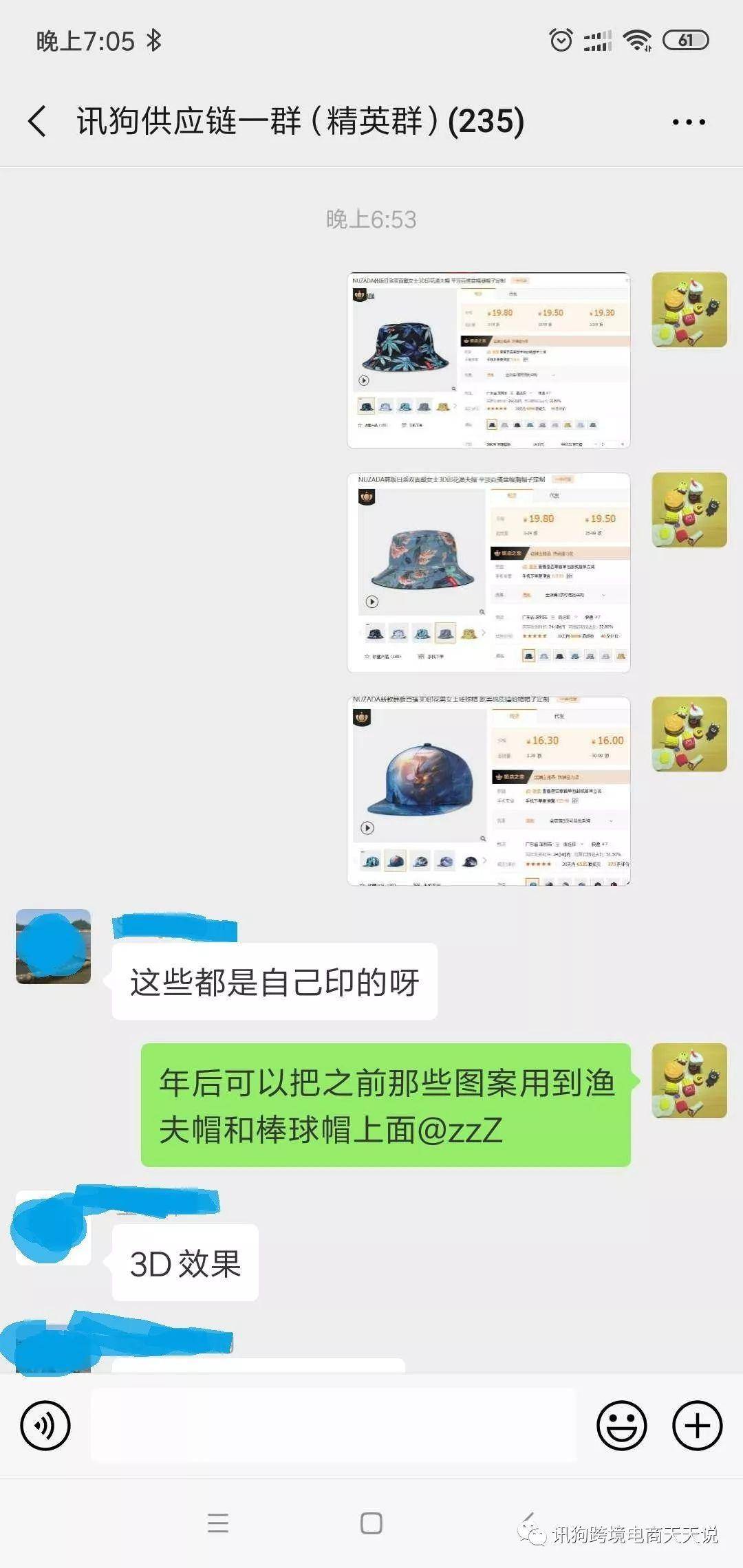Go back from the group chat
Image resolution: width=743 pixels, height=1568 pixels.
click(x=38, y=122)
